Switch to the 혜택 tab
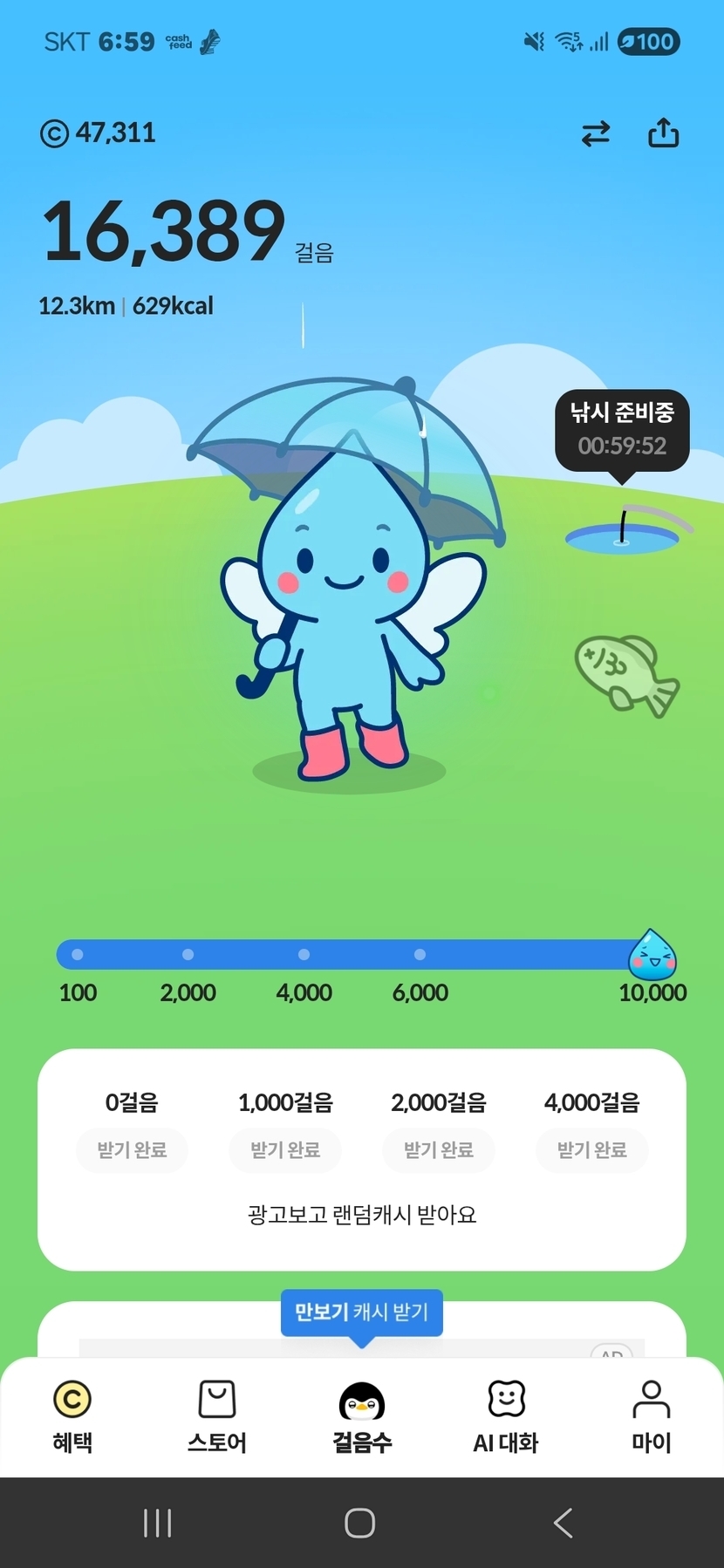724x1568 pixels. click(72, 1417)
